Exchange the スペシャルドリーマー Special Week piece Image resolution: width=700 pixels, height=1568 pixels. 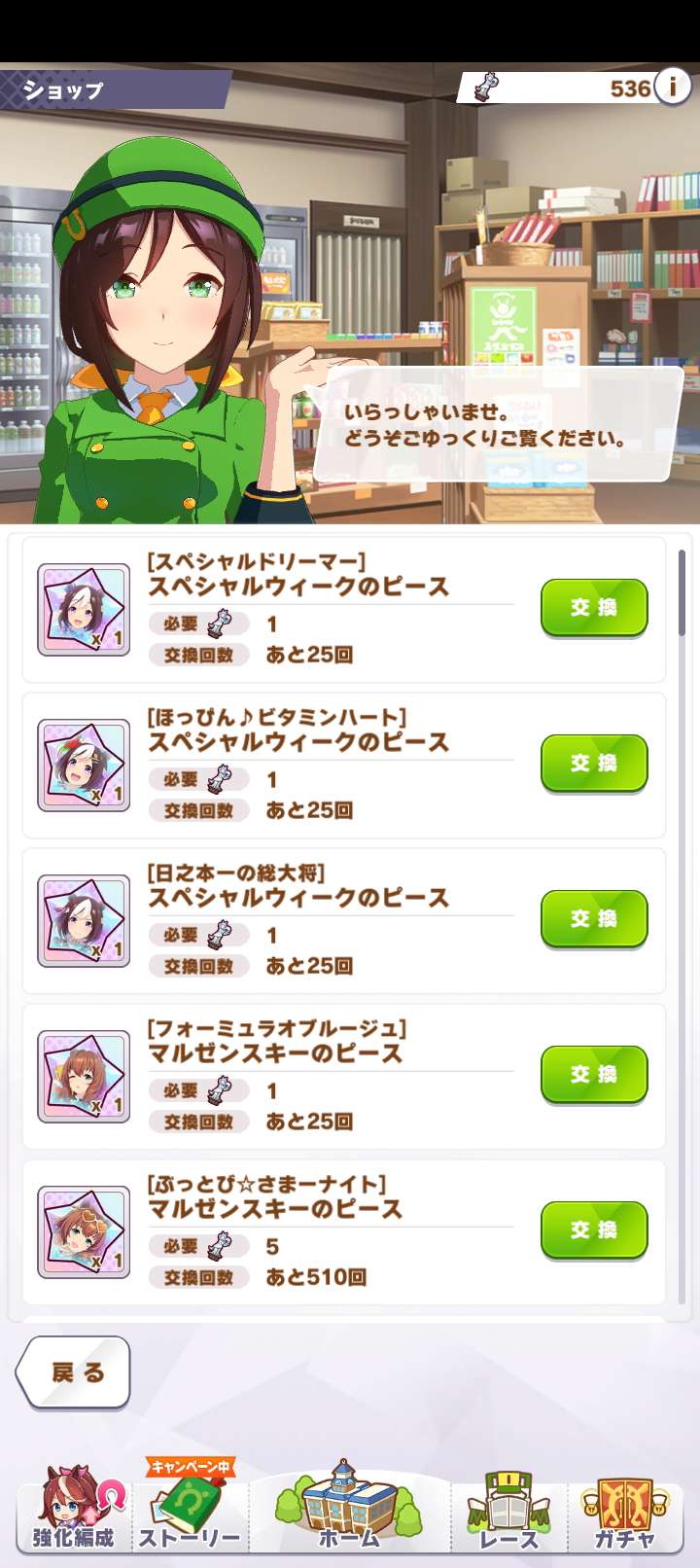tap(594, 607)
